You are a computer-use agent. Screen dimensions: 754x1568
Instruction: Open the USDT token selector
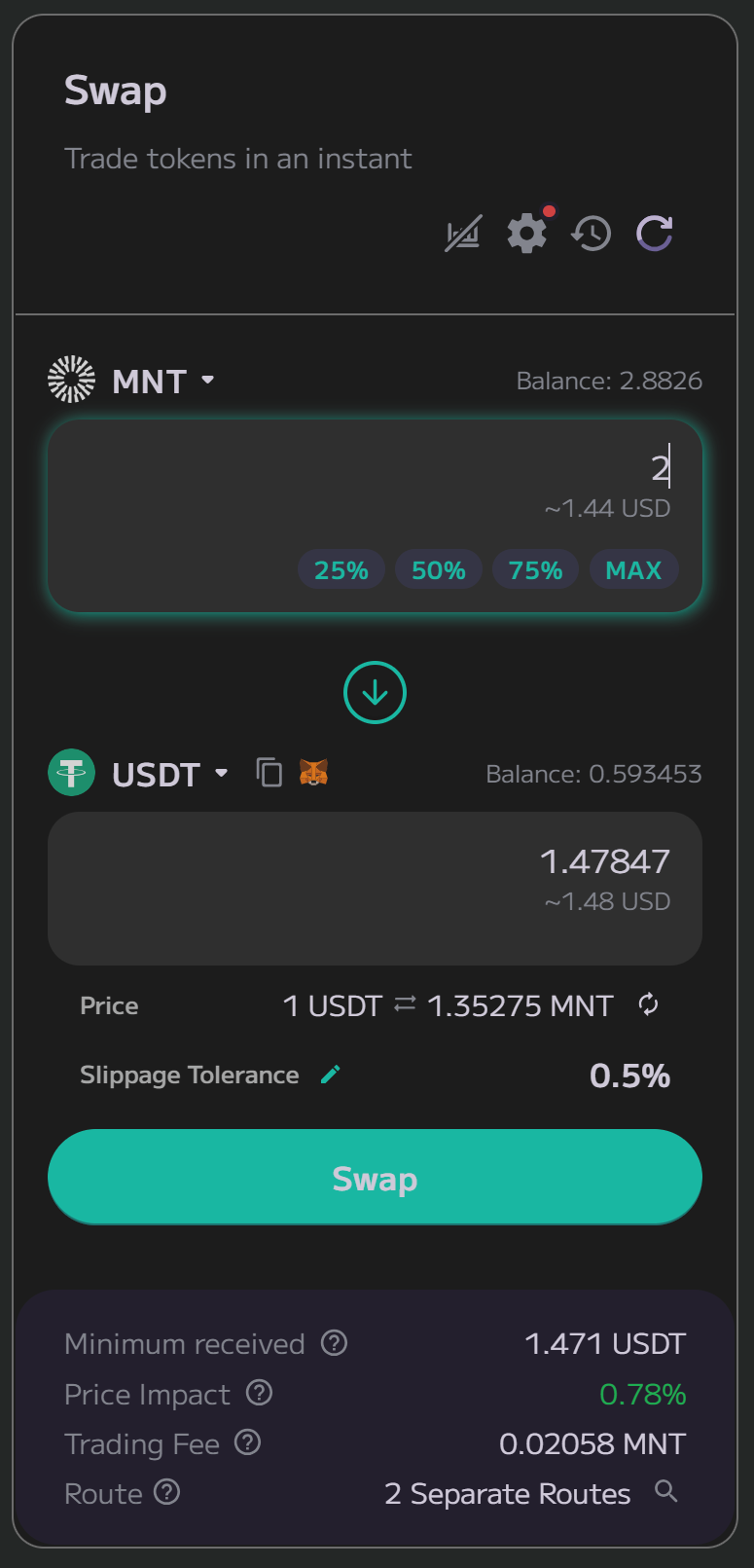[138, 774]
